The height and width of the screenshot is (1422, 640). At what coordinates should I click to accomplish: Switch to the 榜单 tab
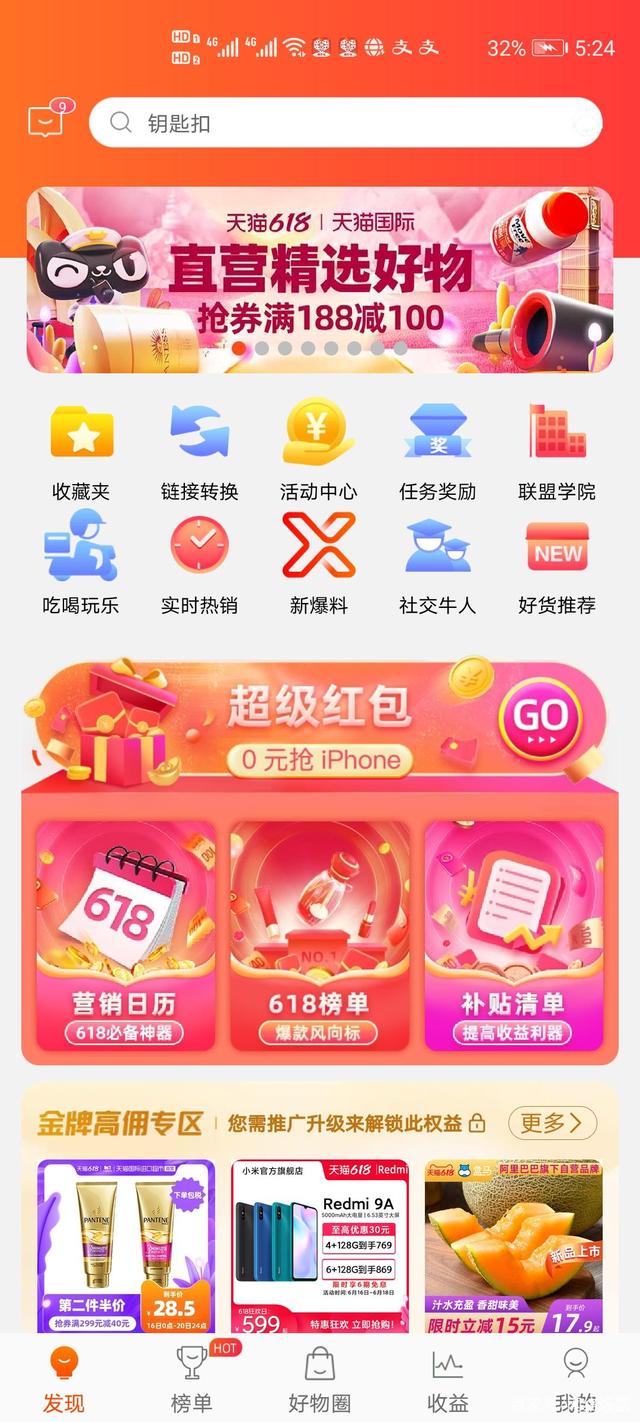coord(191,1378)
